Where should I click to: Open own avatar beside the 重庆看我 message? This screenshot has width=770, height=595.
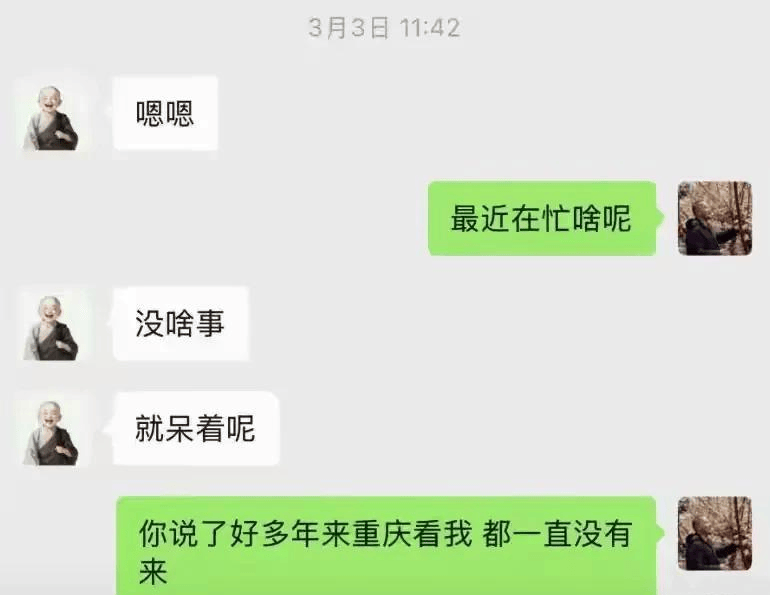click(714, 534)
